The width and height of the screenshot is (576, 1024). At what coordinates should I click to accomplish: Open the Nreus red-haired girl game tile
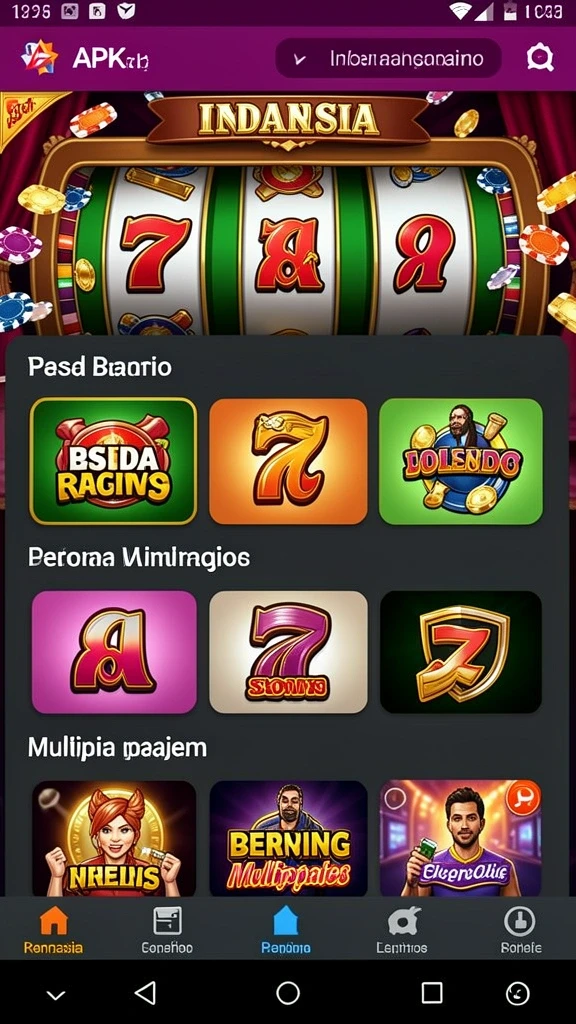coord(114,839)
